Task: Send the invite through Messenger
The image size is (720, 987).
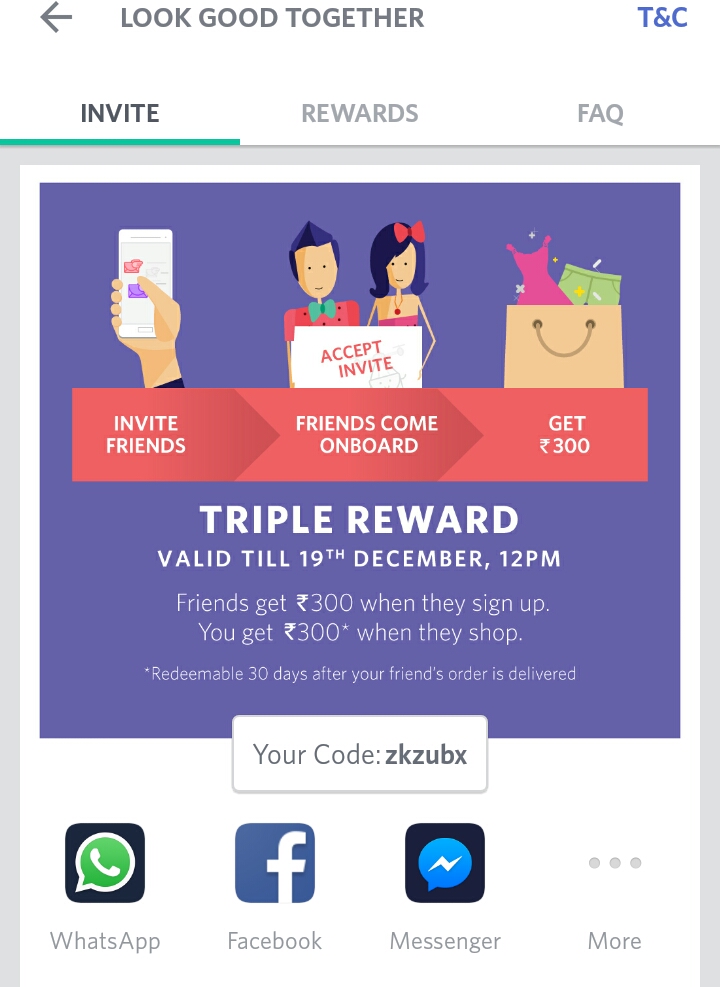Action: pyautogui.click(x=445, y=863)
